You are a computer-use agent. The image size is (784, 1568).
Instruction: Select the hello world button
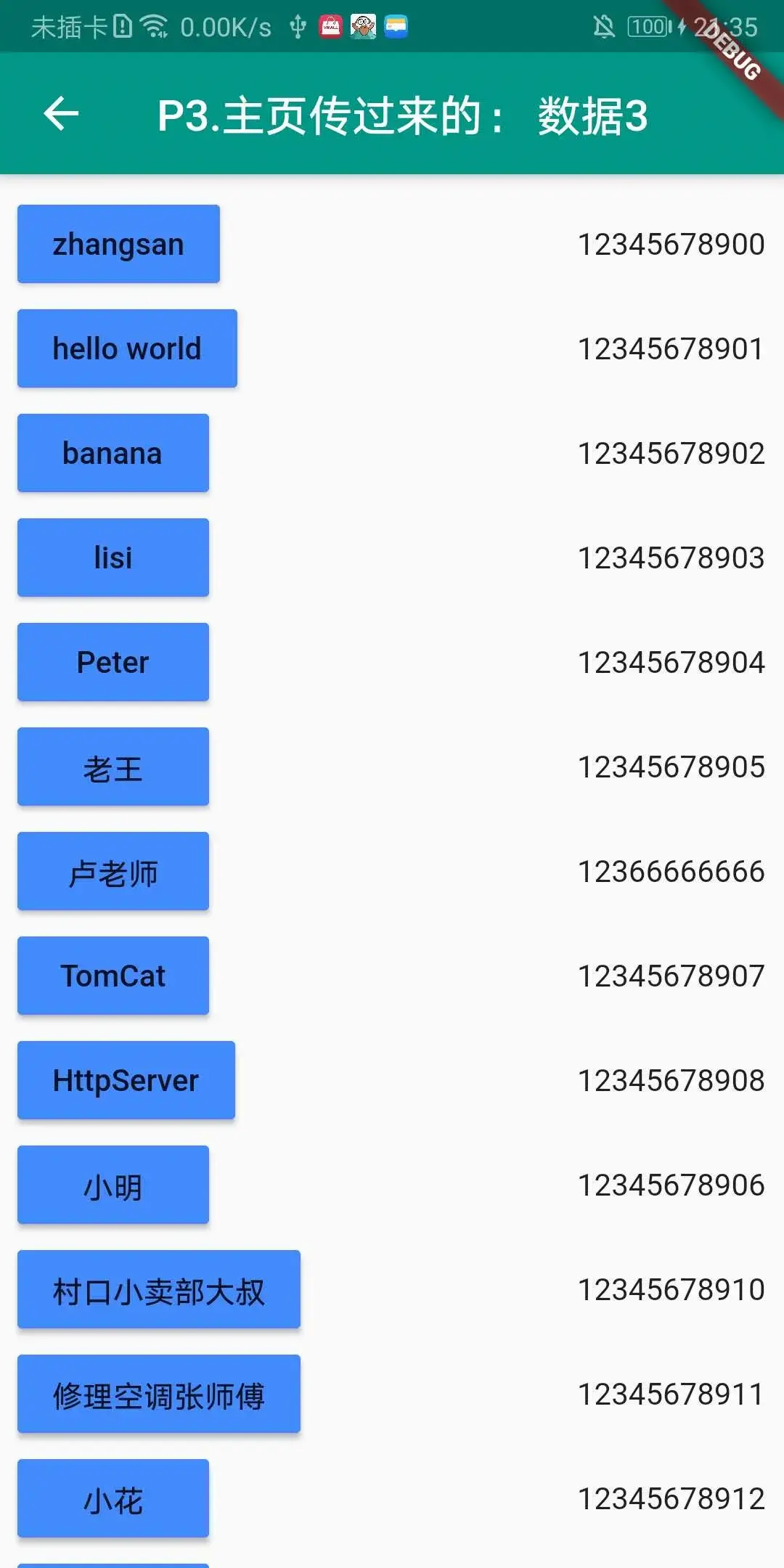[127, 348]
